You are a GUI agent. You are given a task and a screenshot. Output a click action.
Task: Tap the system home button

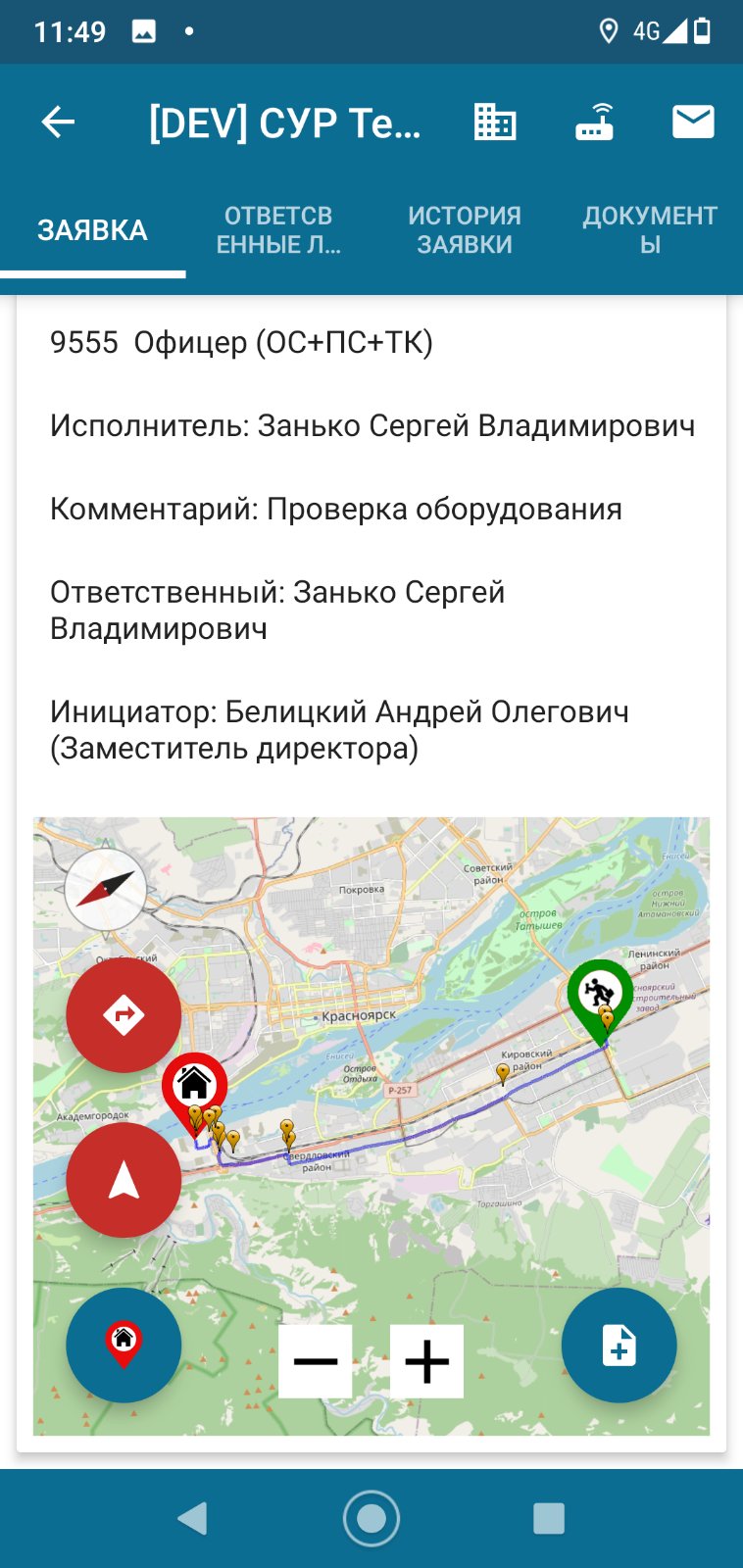tap(371, 1518)
